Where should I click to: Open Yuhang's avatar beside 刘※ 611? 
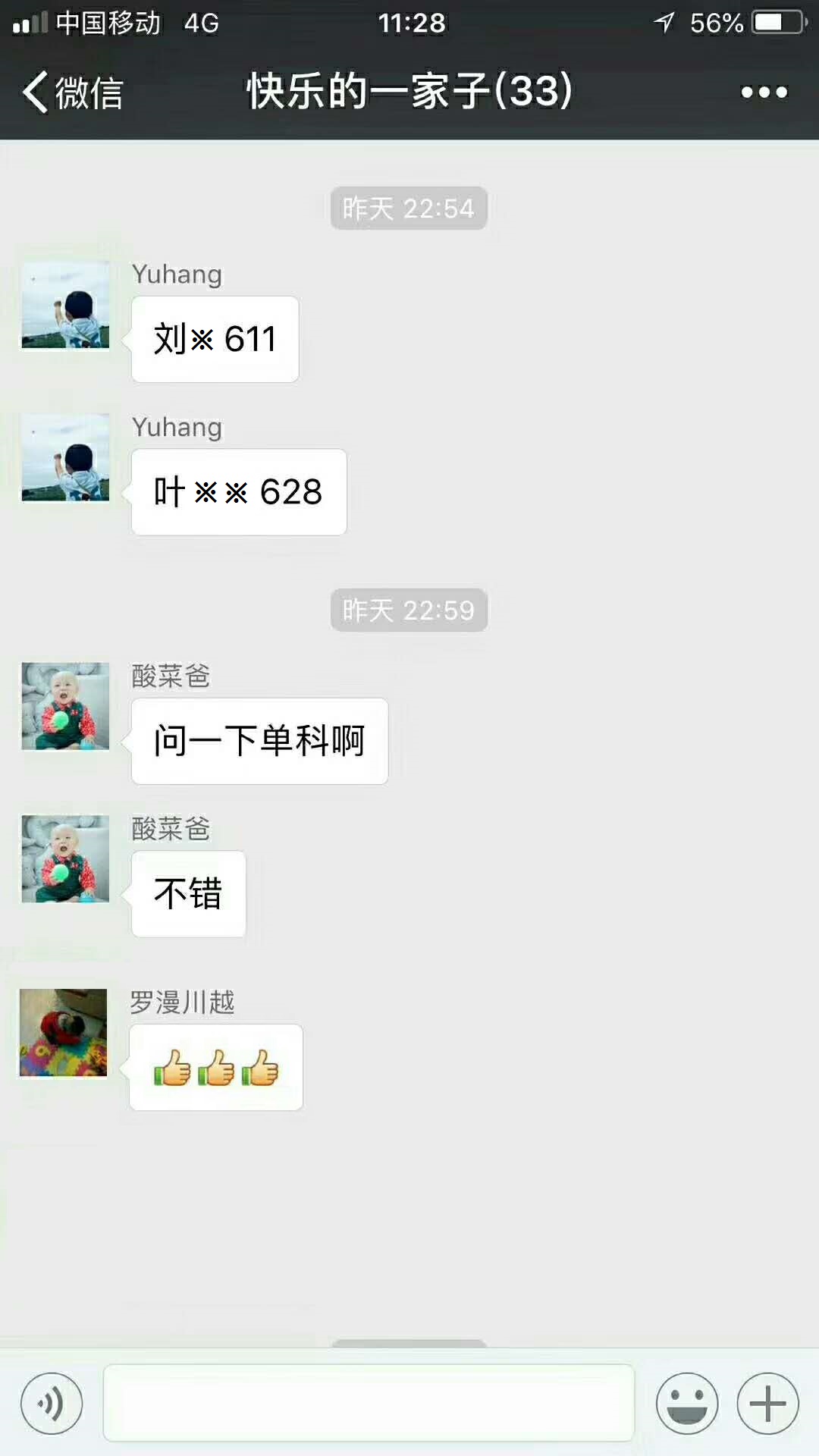pyautogui.click(x=65, y=305)
